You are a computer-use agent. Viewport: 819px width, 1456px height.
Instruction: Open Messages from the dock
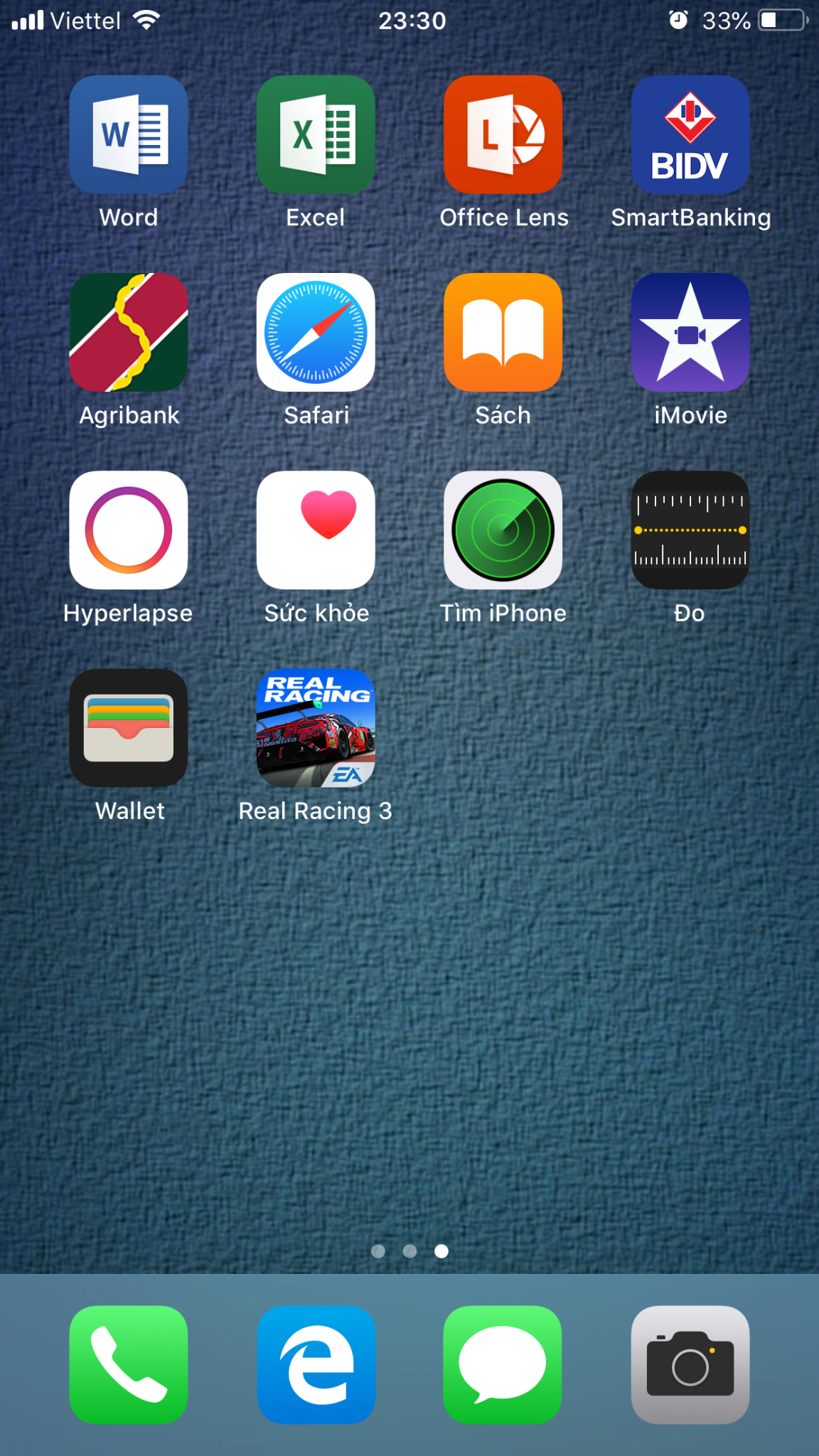[503, 1364]
